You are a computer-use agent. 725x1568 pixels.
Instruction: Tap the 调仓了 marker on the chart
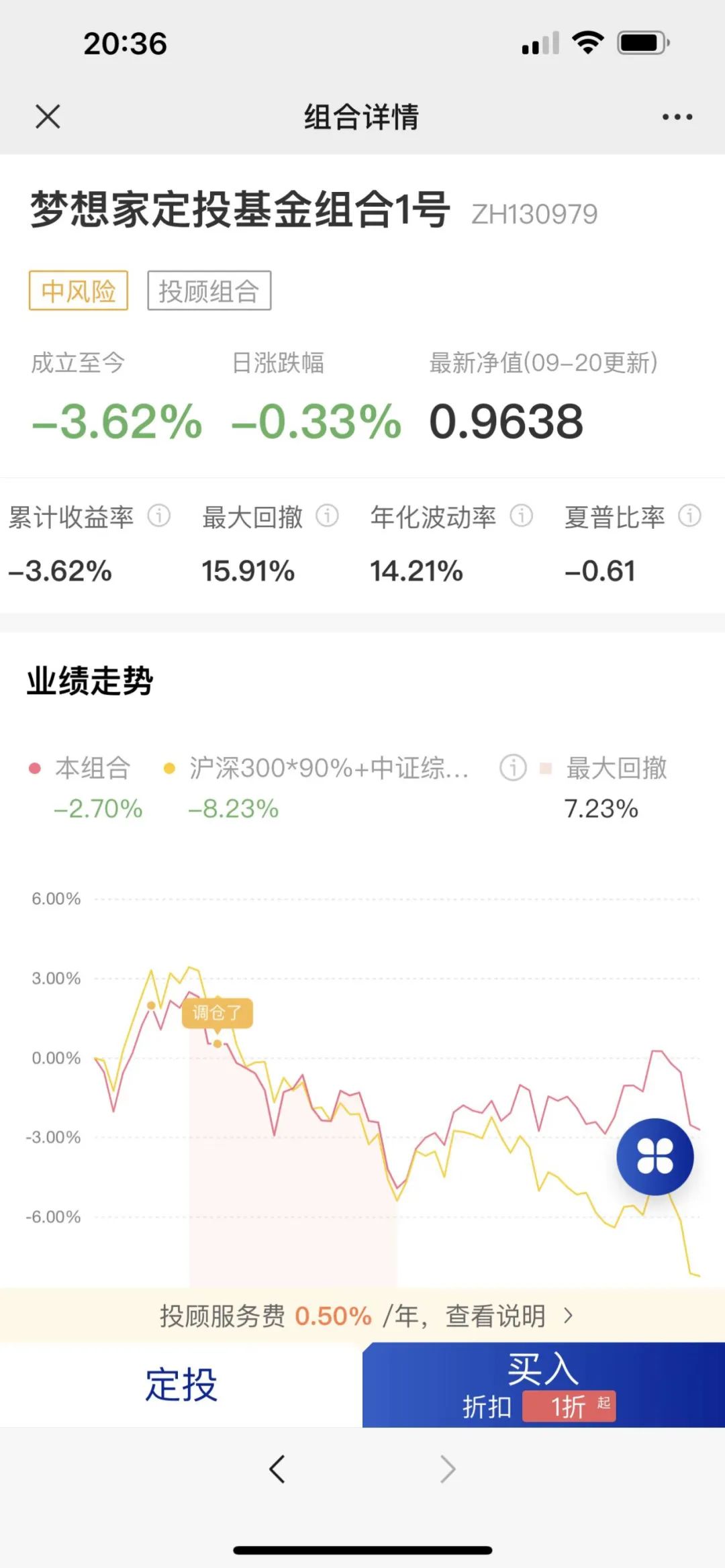217,1012
